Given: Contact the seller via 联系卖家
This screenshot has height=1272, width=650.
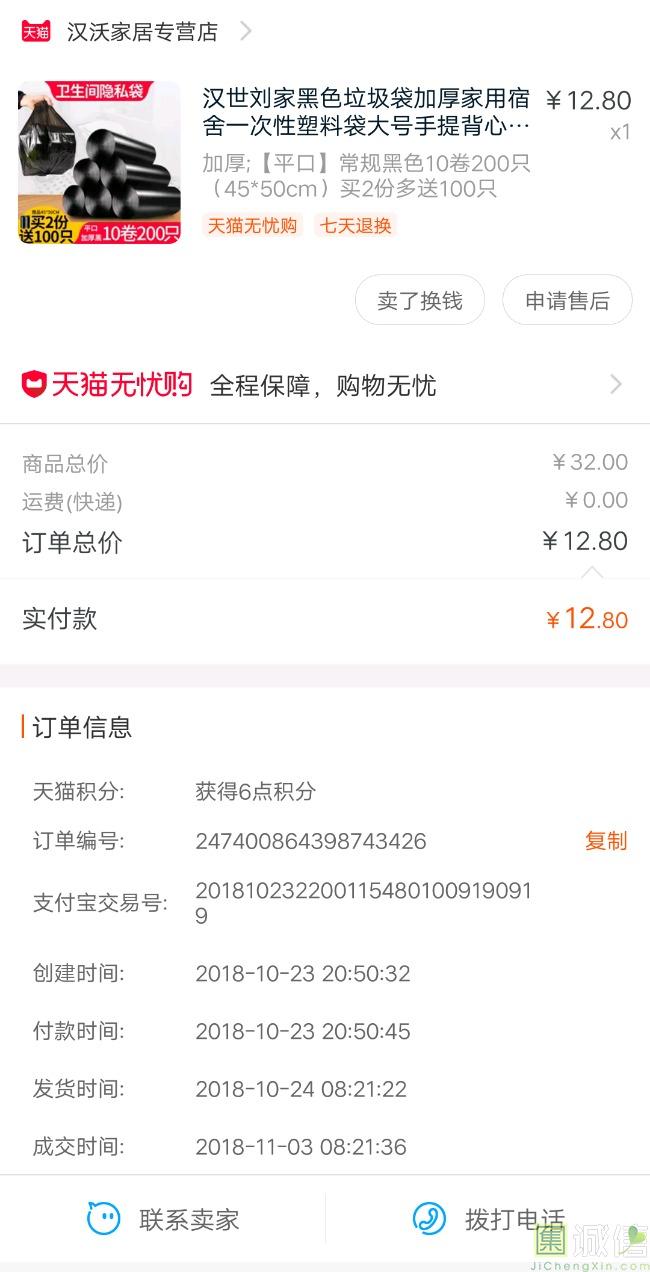Looking at the screenshot, I should pos(163,1219).
